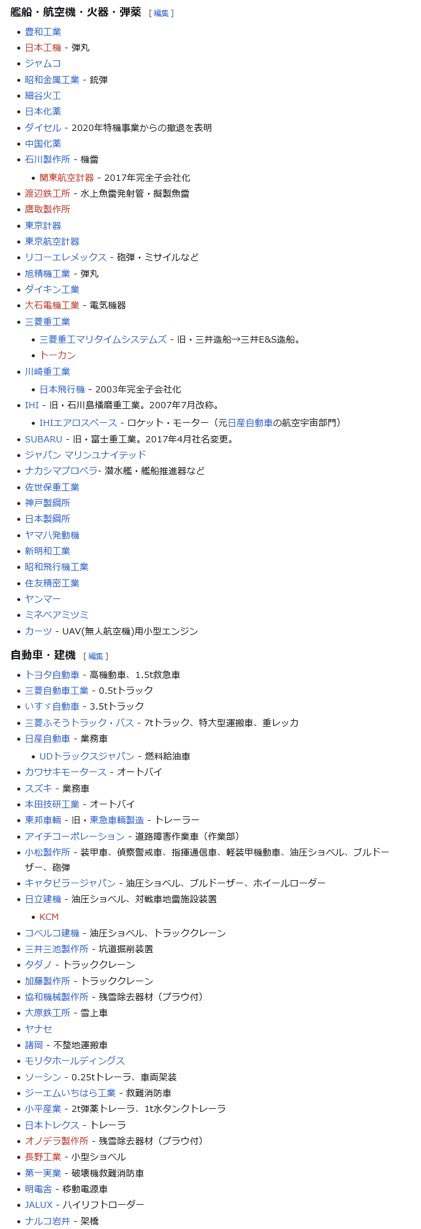Open 三菱重工業 link
Screen dimensions: 421x1229
47,322
